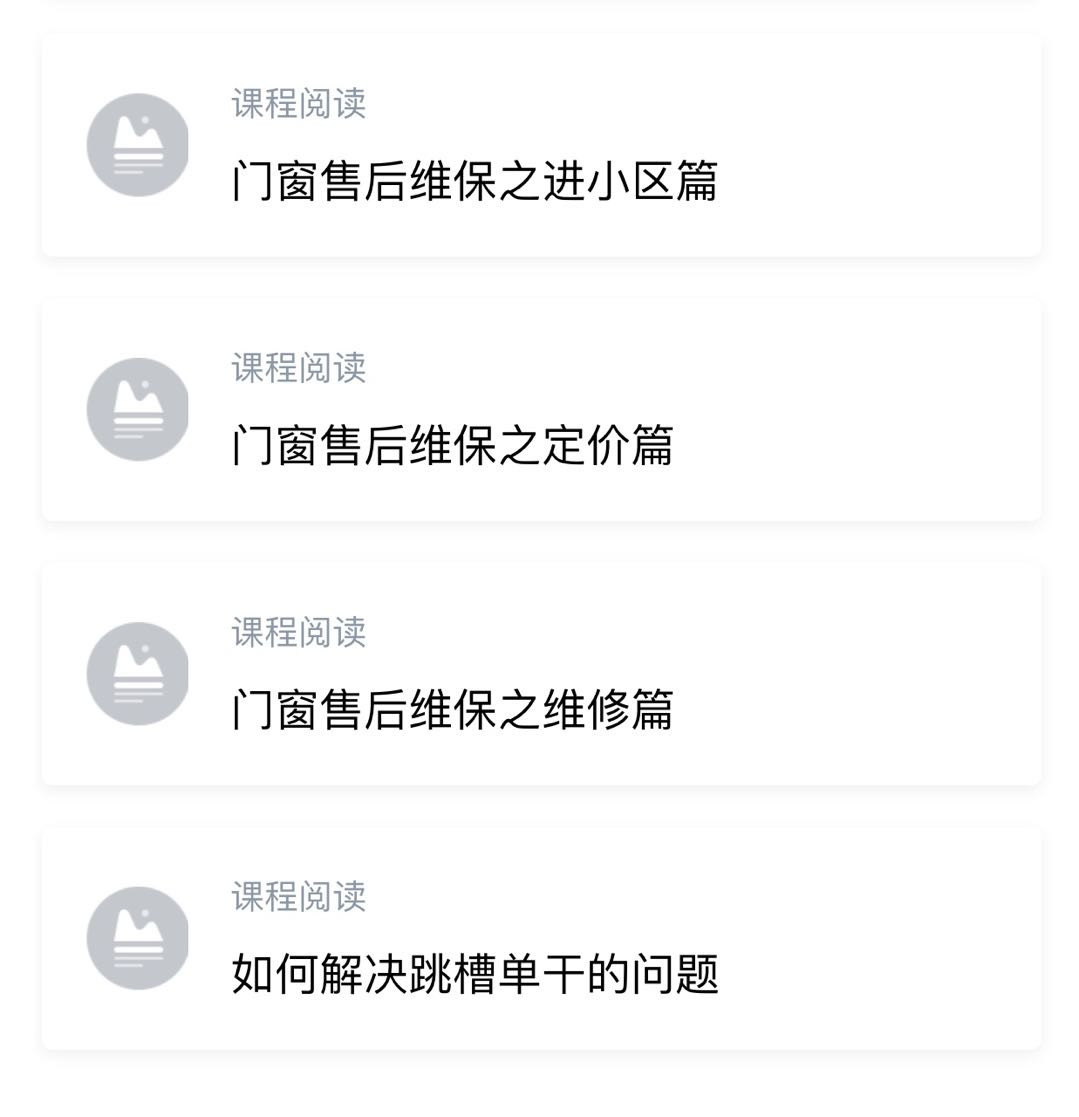Click the fourth course card to open it
This screenshot has height=1117, width=1079.
540,938
